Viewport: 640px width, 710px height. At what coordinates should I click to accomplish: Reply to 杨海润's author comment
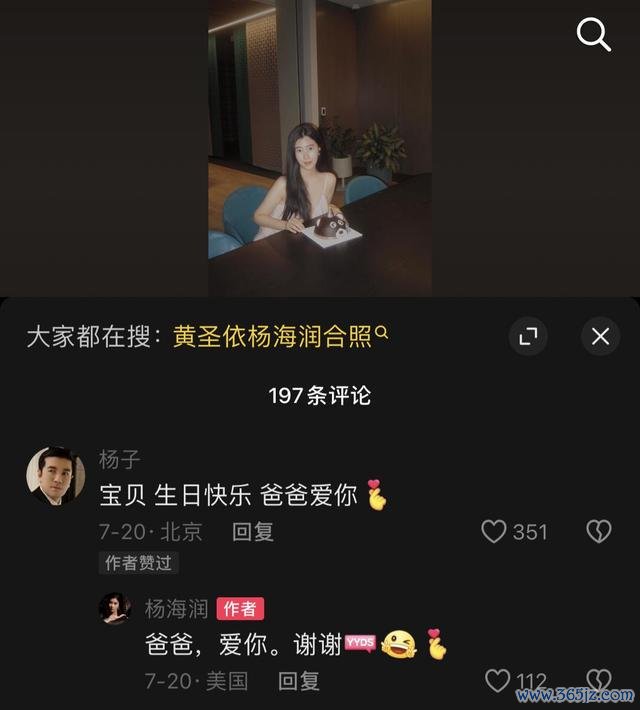coord(299,682)
